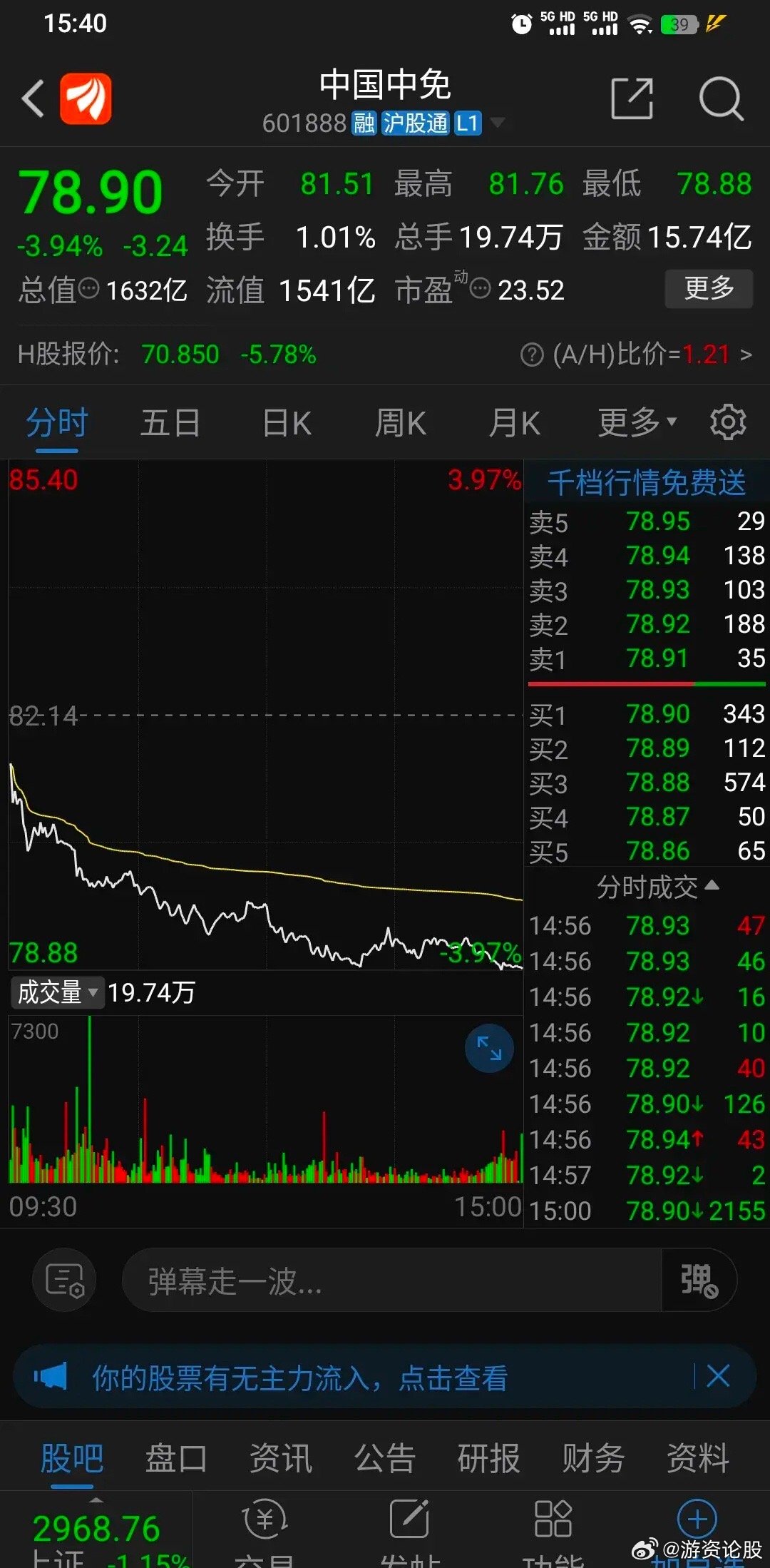Open the search magnifier

pos(721,98)
